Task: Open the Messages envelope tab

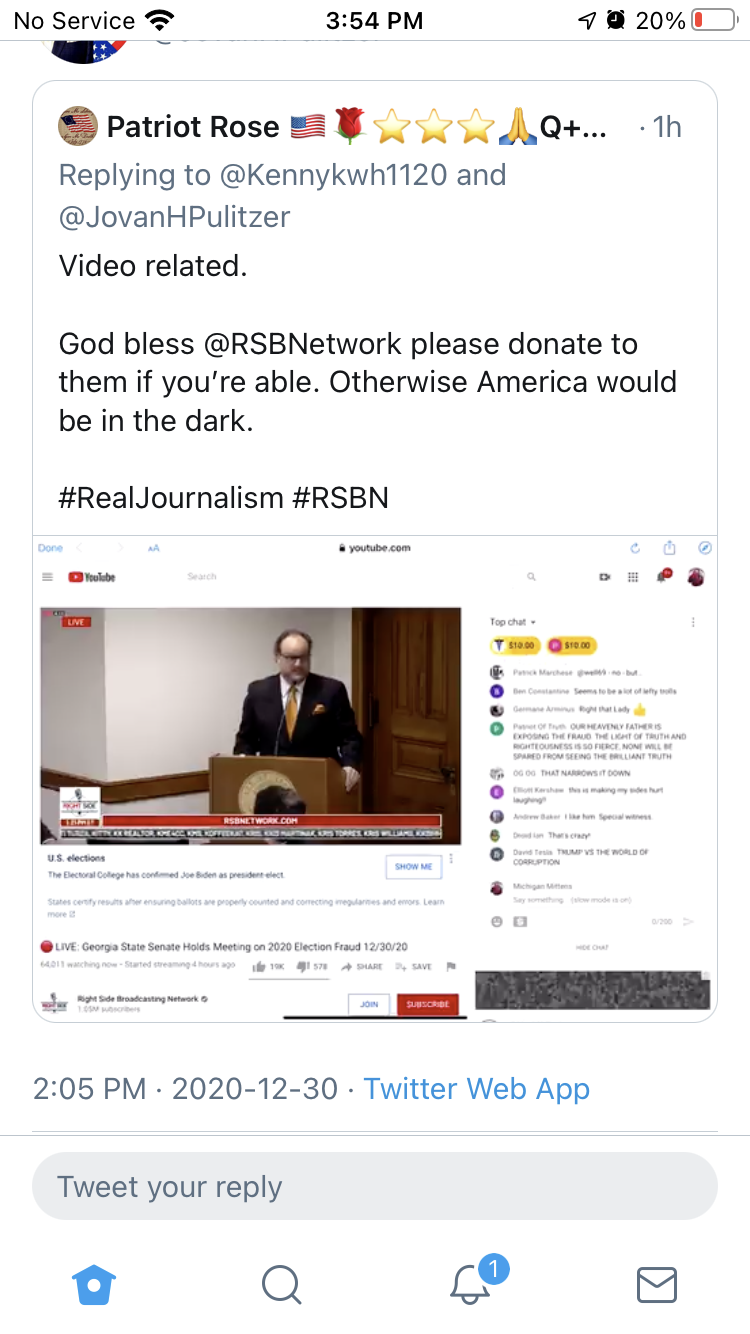Action: coord(657,1285)
